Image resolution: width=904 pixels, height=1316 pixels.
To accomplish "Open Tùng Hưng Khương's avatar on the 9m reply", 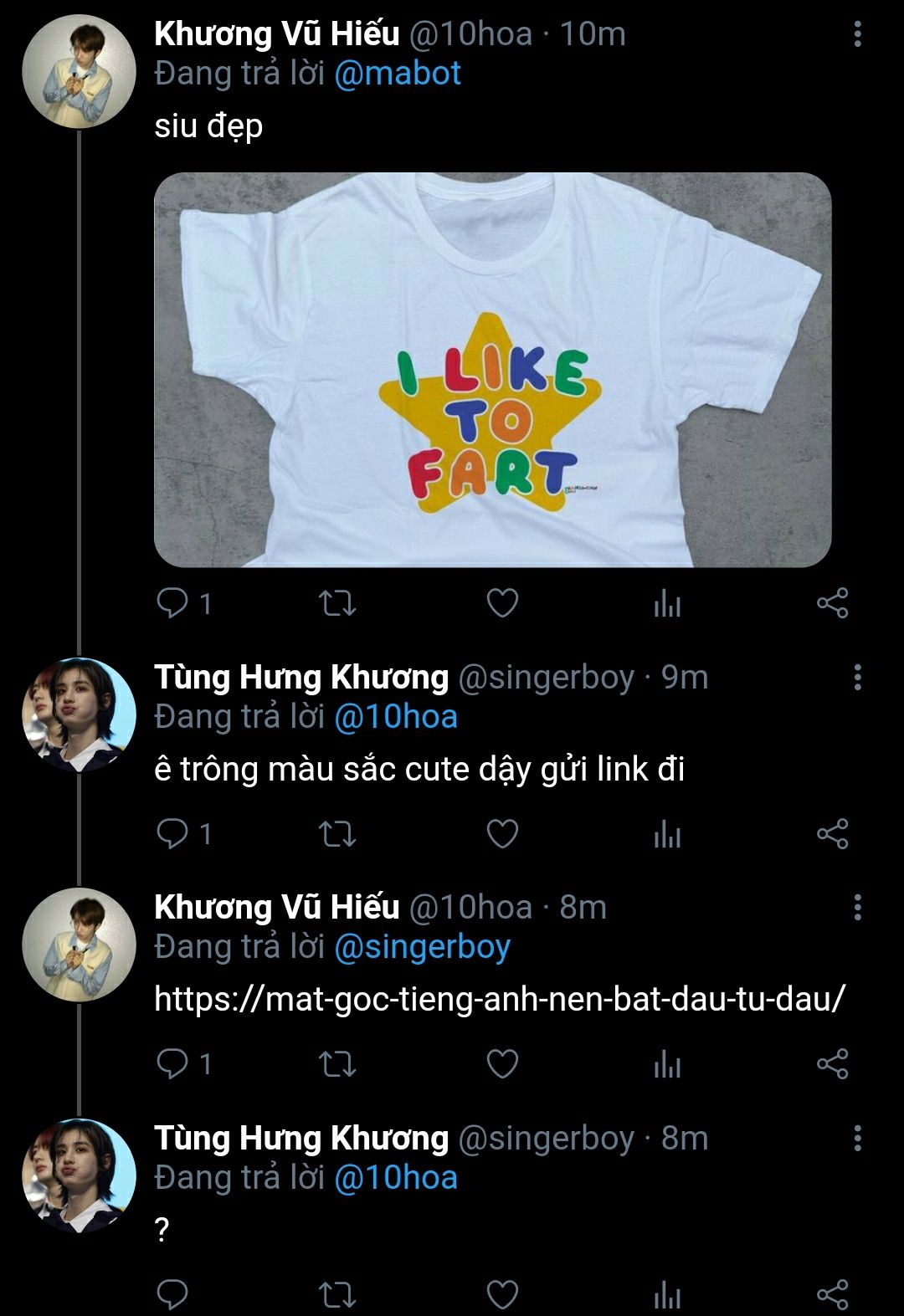I will coord(79,714).
